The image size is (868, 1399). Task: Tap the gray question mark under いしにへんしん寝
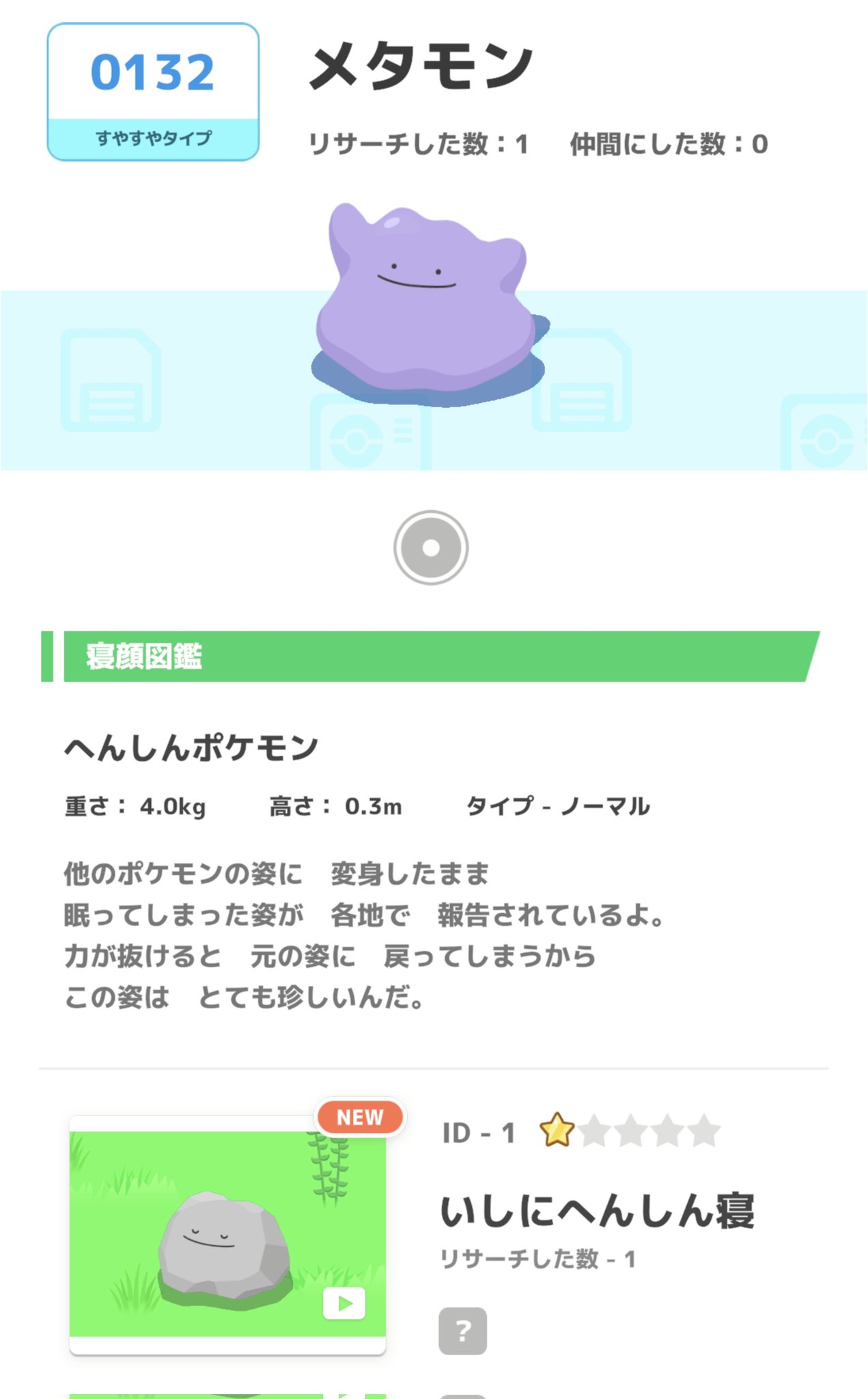click(462, 1330)
